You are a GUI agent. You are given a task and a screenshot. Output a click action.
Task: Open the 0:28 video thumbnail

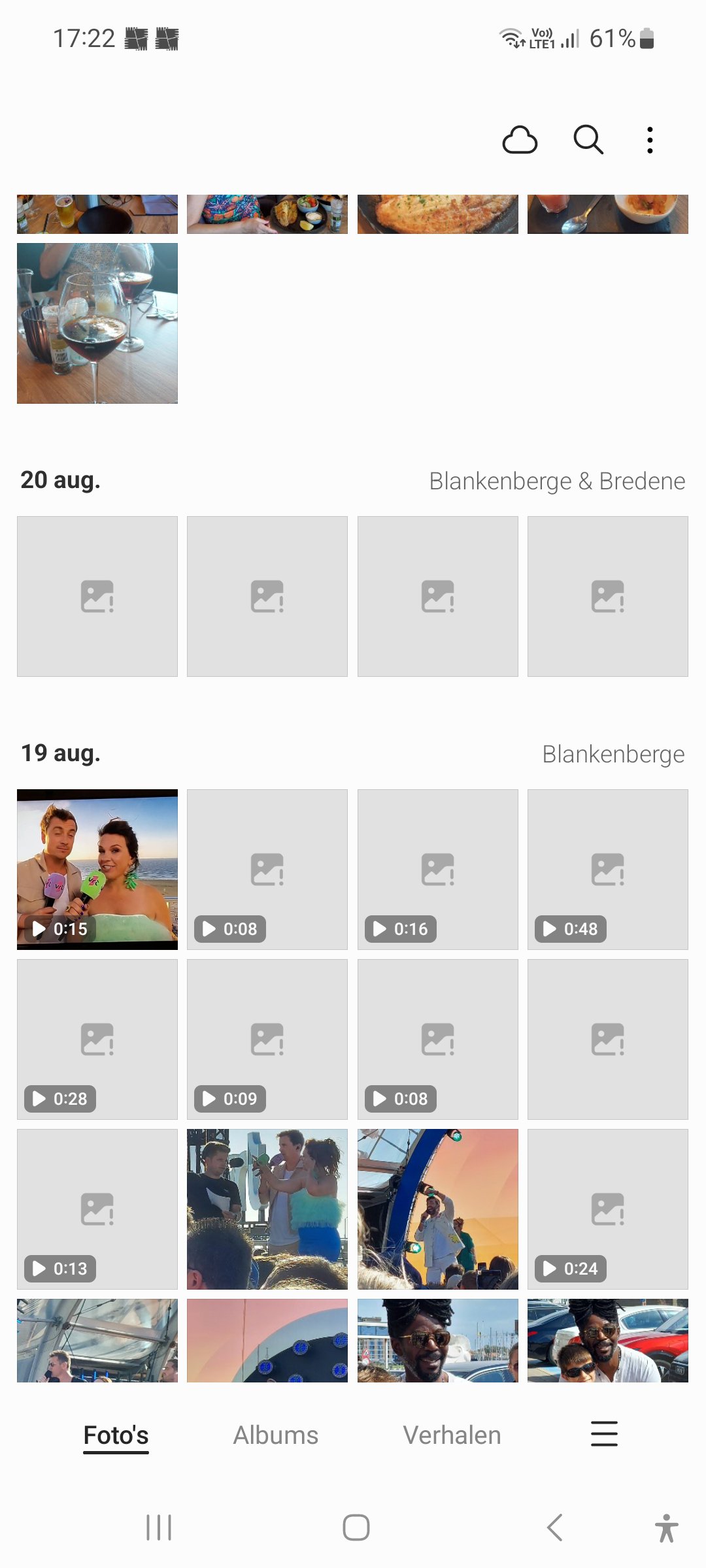pyautogui.click(x=97, y=1039)
